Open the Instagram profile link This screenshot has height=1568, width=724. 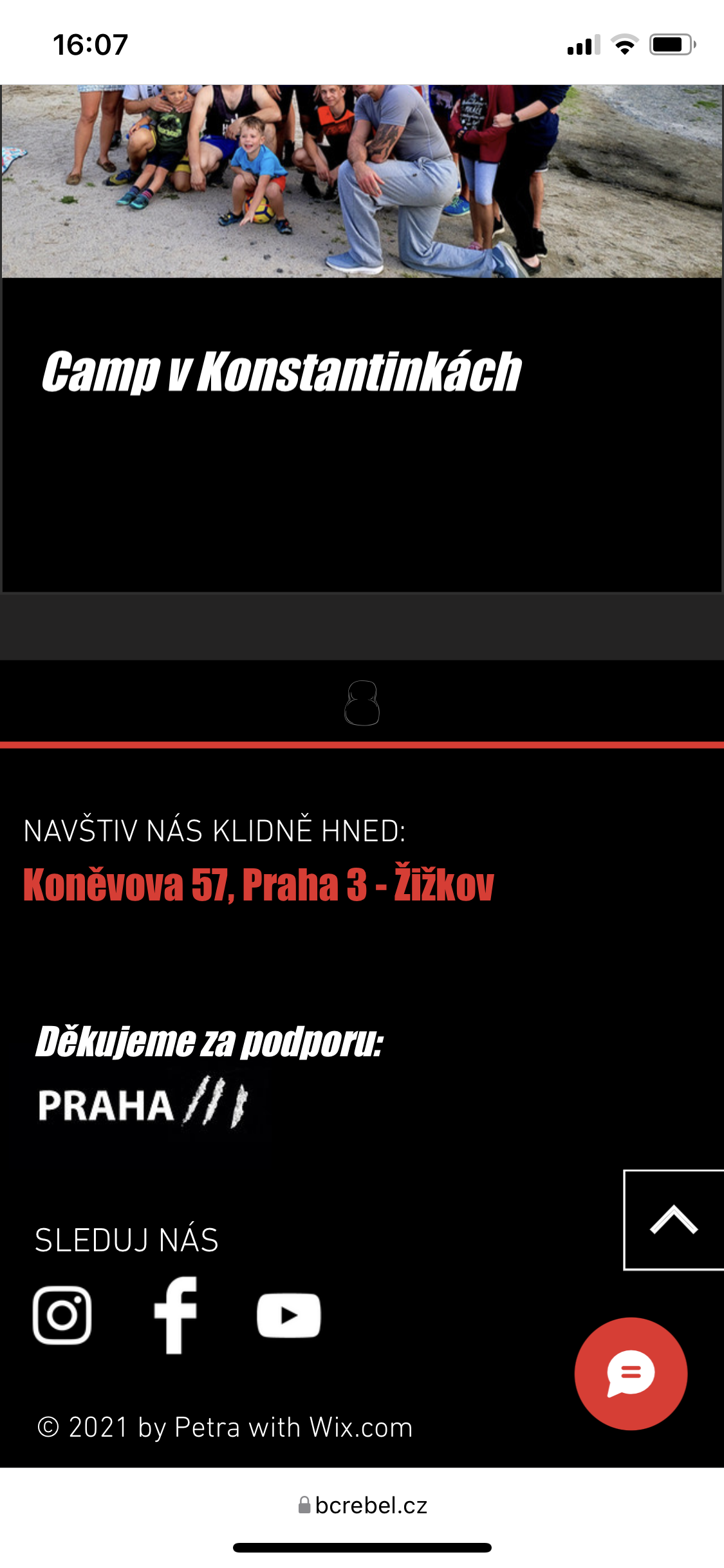(62, 1315)
